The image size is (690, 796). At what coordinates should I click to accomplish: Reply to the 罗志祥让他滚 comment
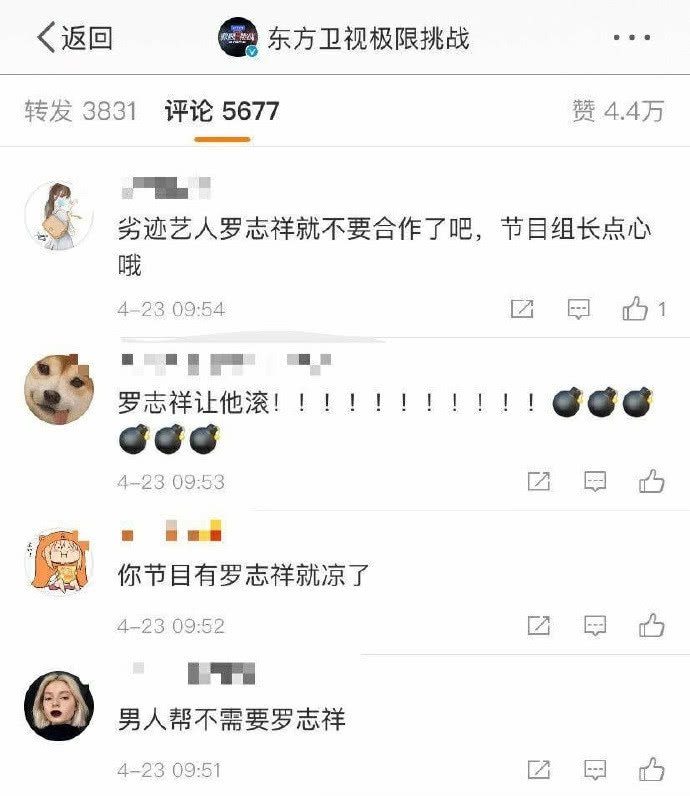[595, 482]
